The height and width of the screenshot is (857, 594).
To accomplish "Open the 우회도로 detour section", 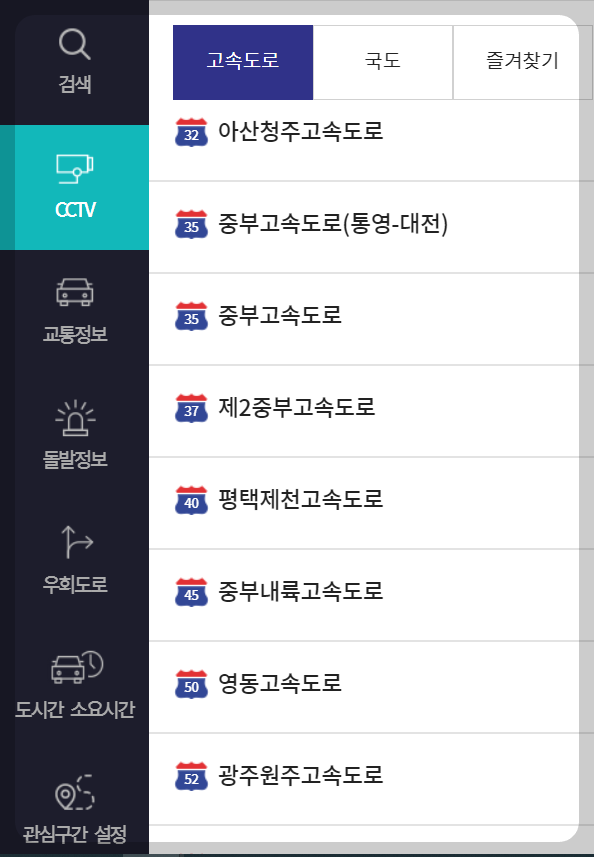I will point(75,561).
